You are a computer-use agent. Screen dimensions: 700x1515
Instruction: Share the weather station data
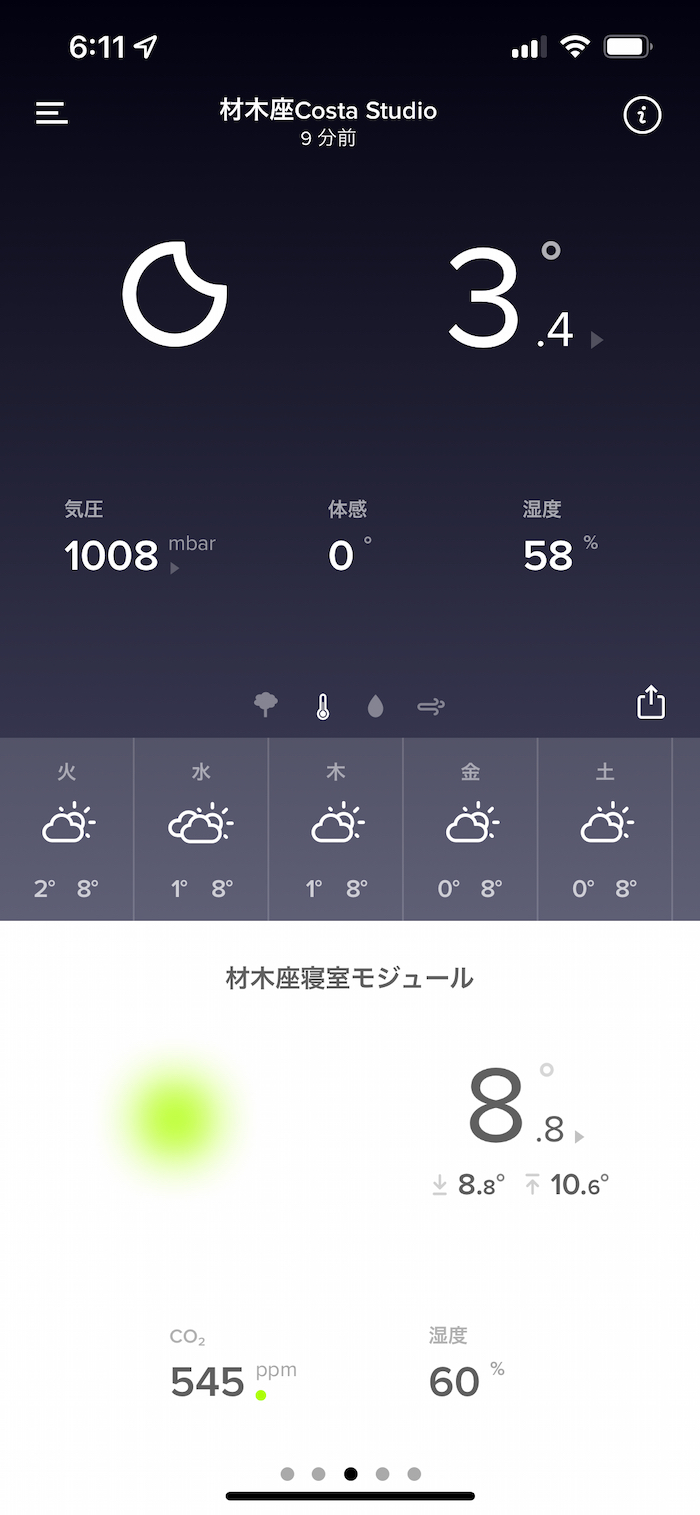click(651, 702)
